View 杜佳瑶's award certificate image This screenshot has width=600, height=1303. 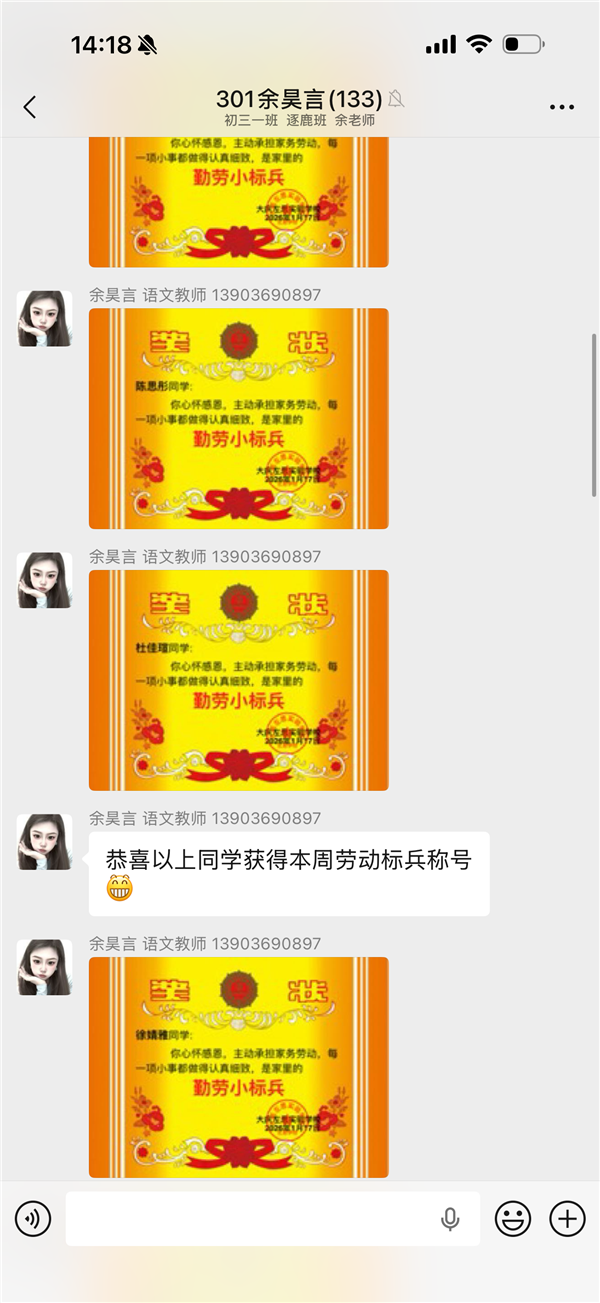pos(238,680)
